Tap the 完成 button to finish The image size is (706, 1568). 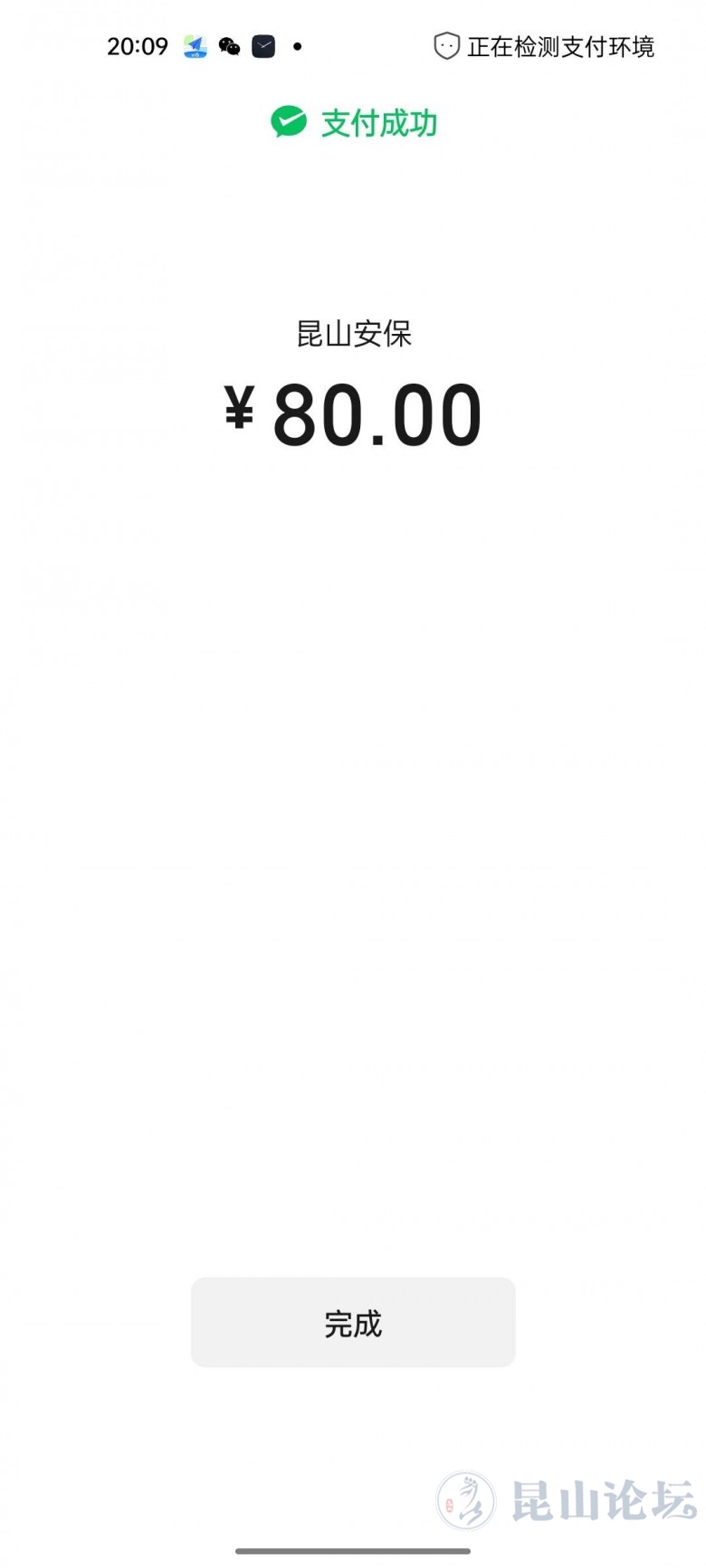point(353,1323)
